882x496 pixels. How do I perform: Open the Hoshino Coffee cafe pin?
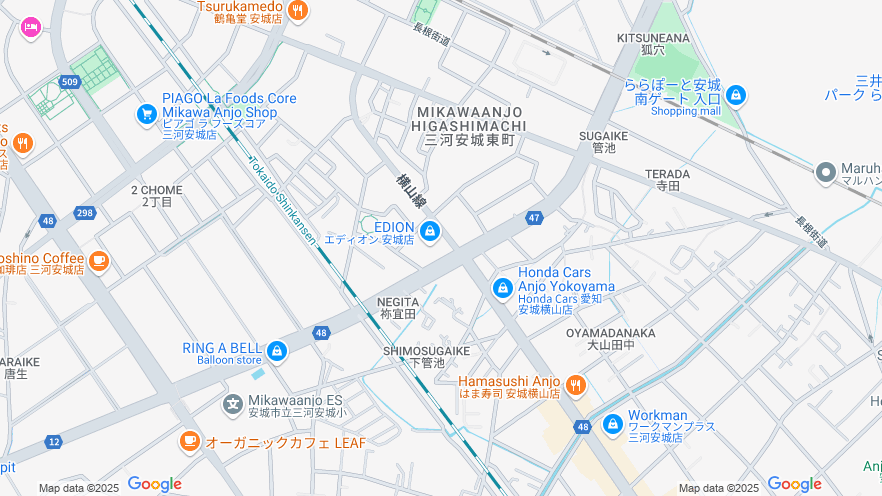pyautogui.click(x=98, y=261)
